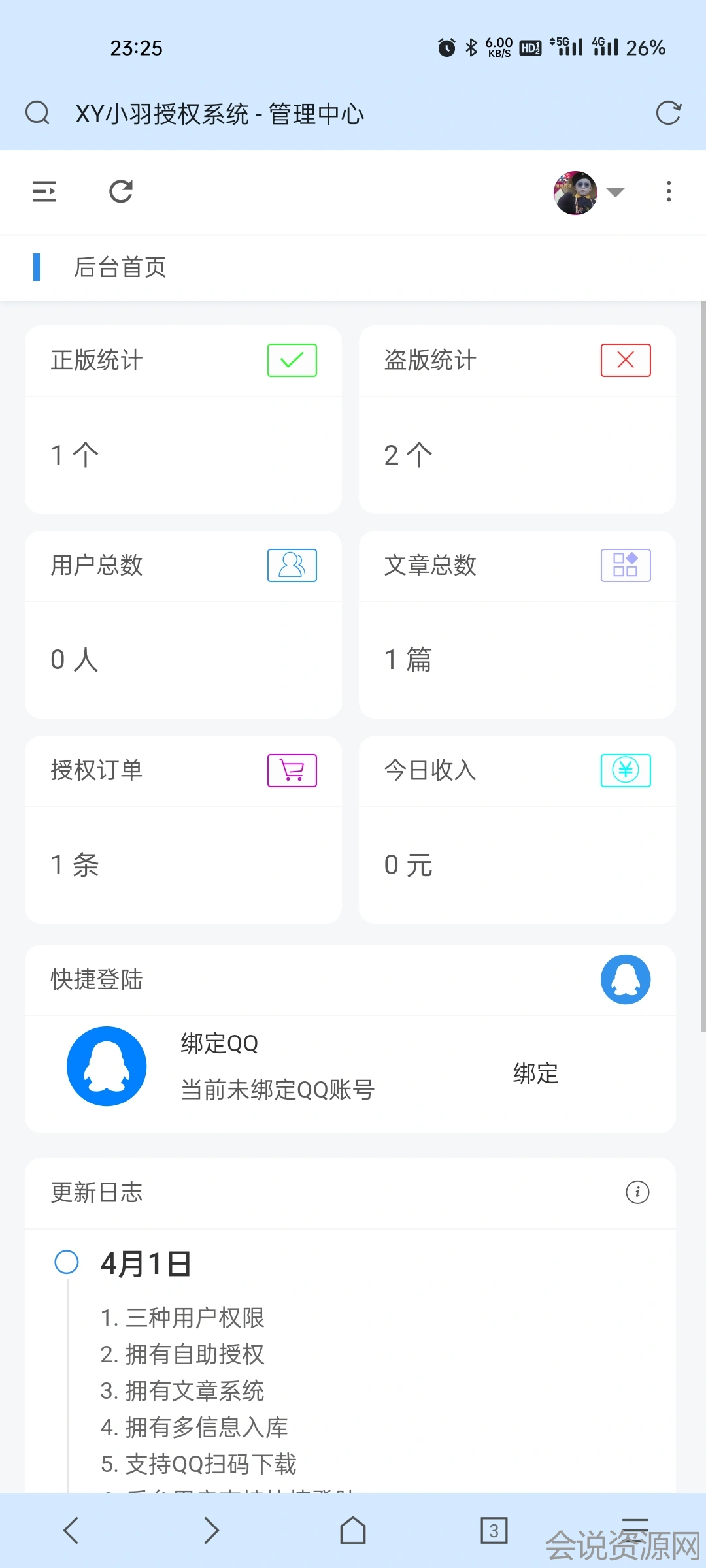This screenshot has height=1568, width=706.
Task: Reload the page from browser address bar
Action: click(x=668, y=113)
